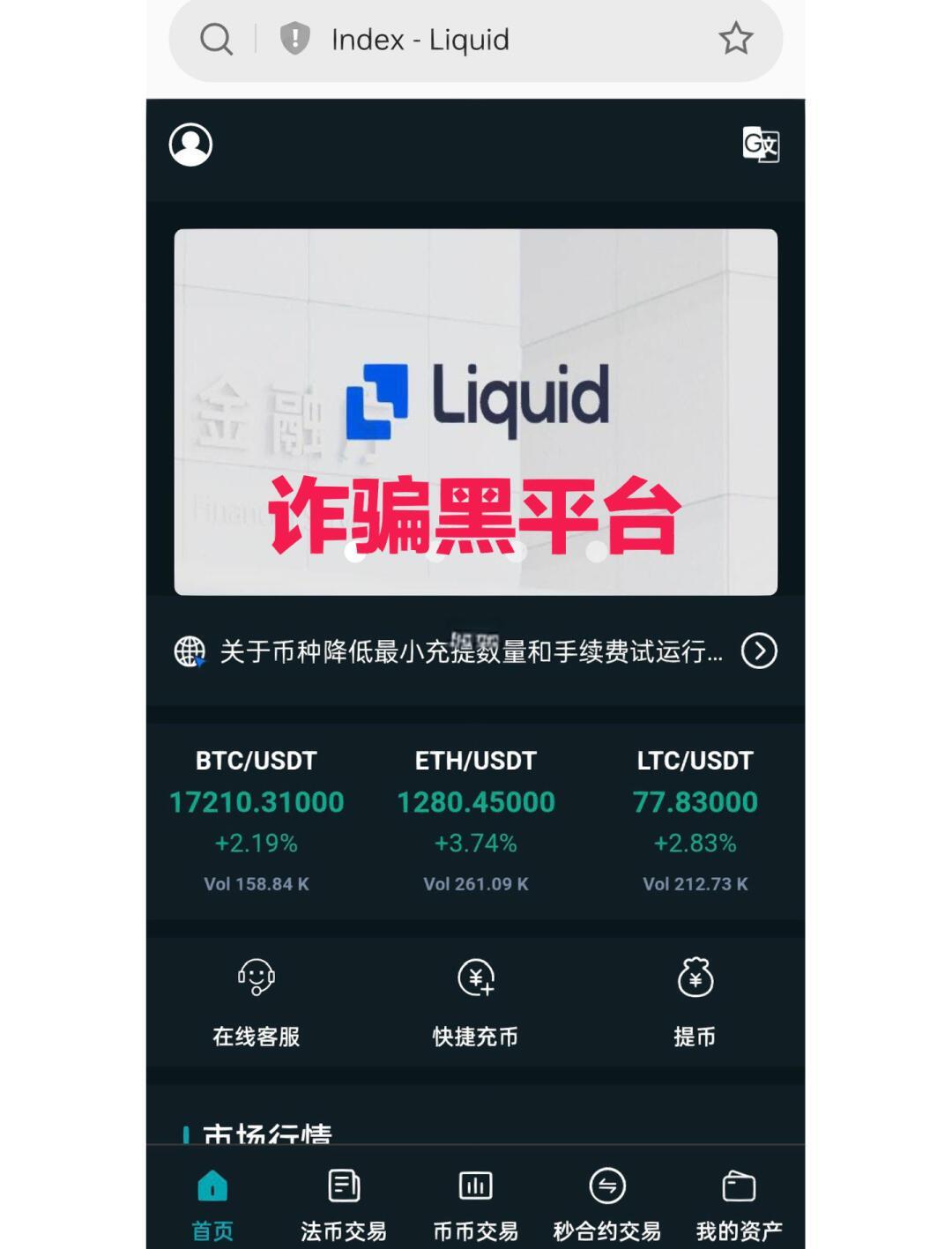Tap the translate language icon
Viewport: 952px width, 1249px height.
coord(760,145)
